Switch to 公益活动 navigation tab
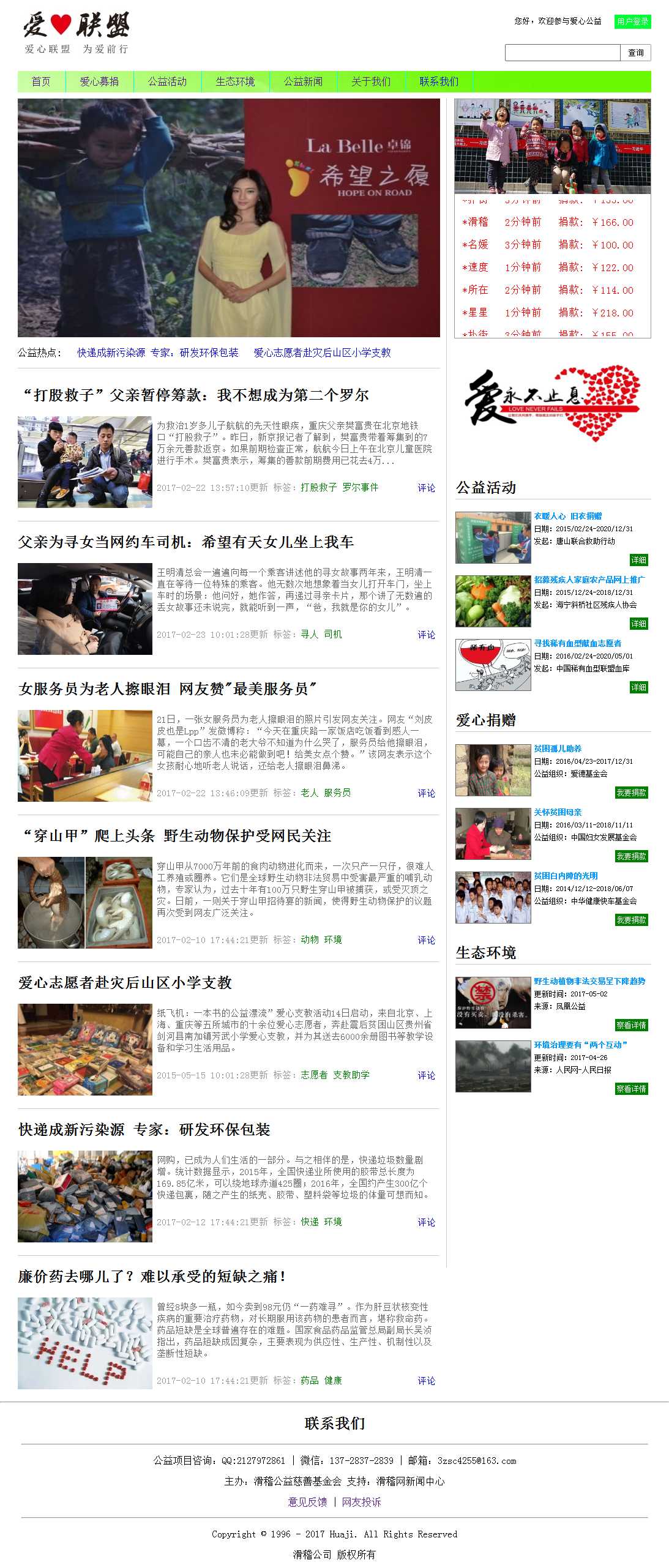Viewport: 669px width, 1568px height. (x=167, y=81)
